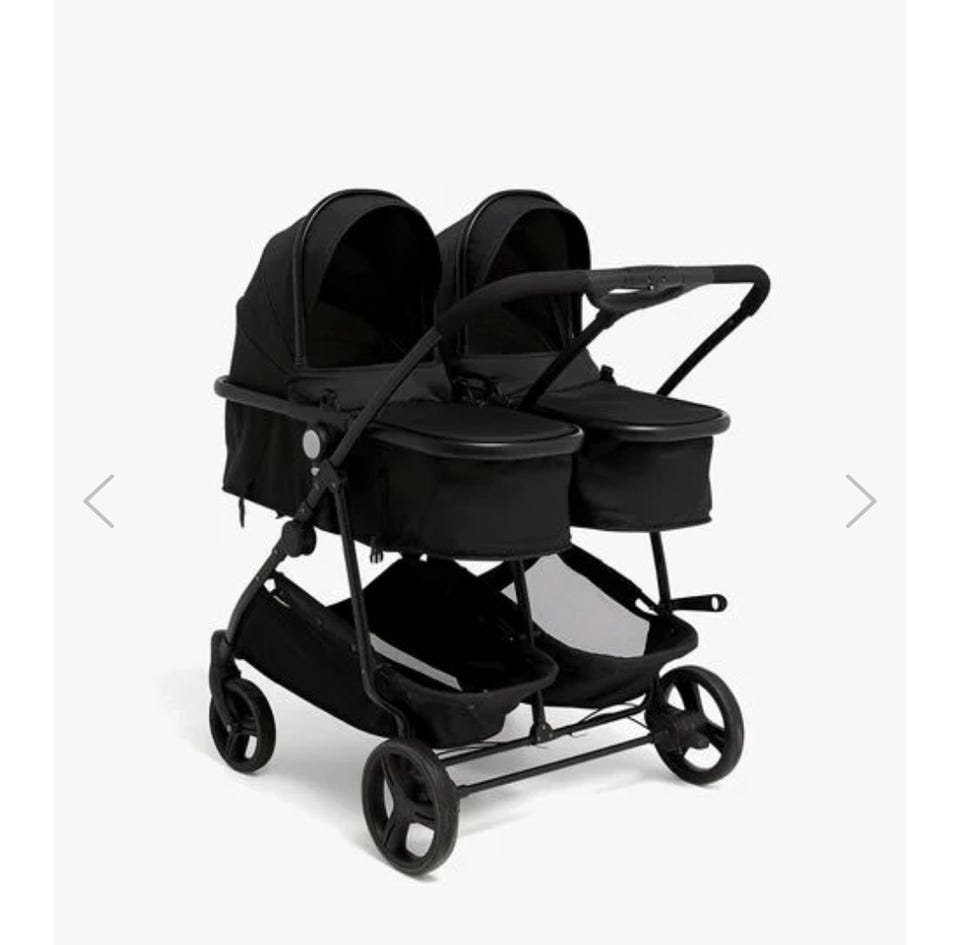Show the next product image
Image resolution: width=960 pixels, height=945 pixels.
[860, 501]
